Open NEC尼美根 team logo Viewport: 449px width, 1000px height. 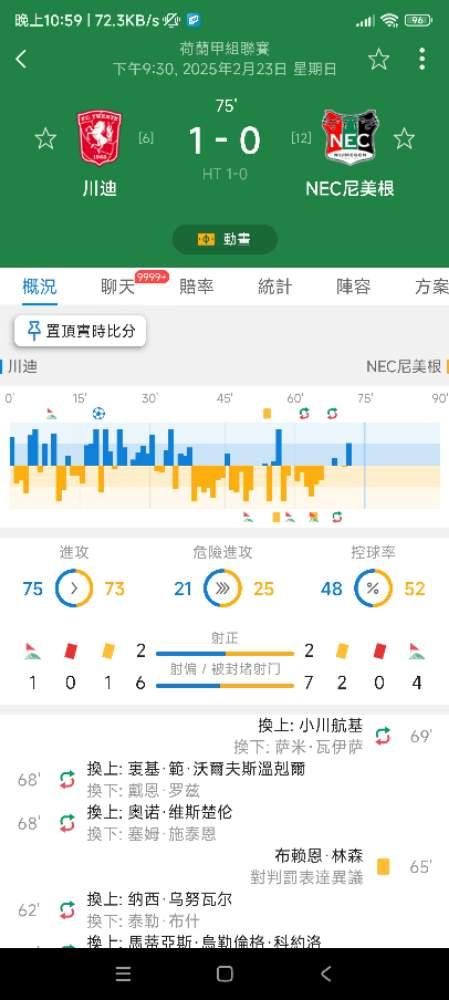(350, 138)
